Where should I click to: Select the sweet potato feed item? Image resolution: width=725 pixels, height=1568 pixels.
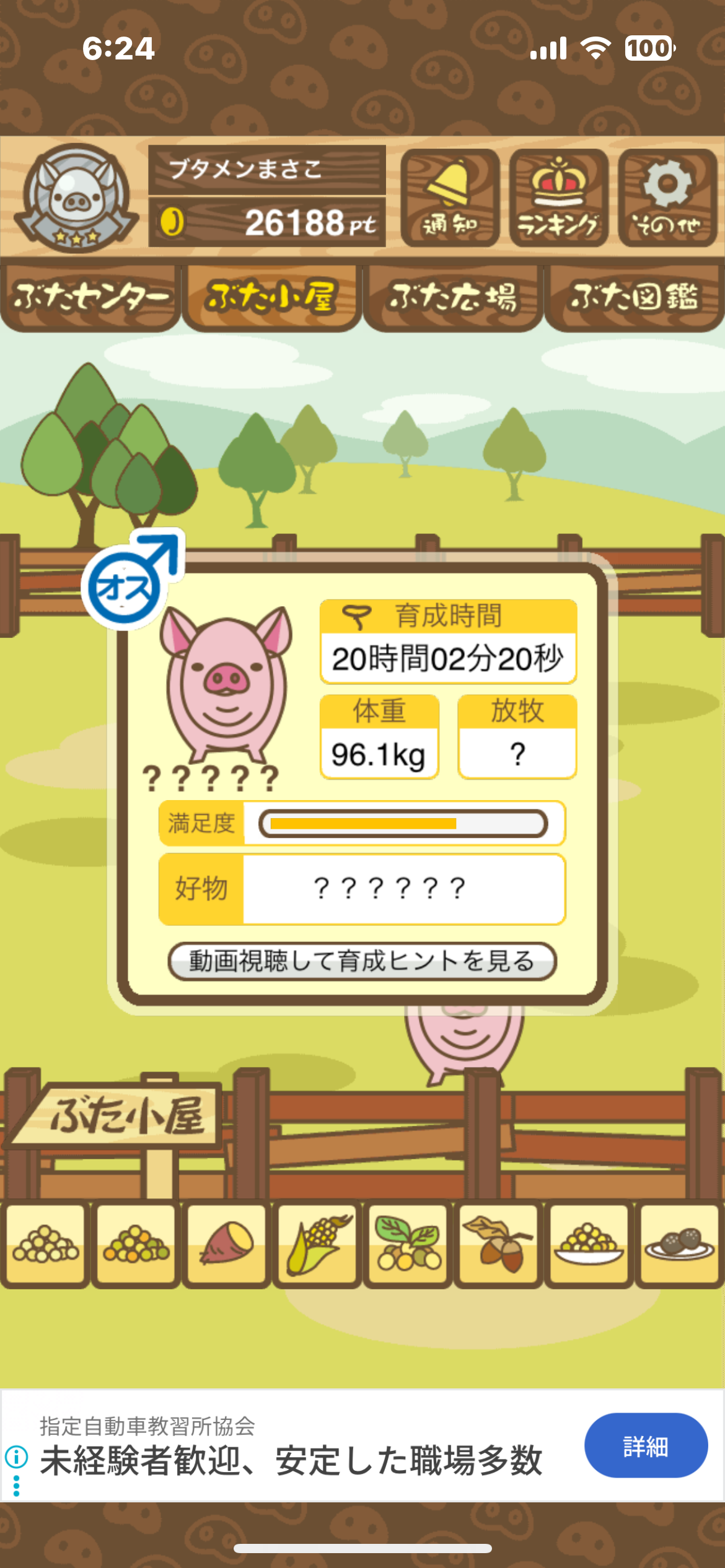pyautogui.click(x=227, y=1244)
